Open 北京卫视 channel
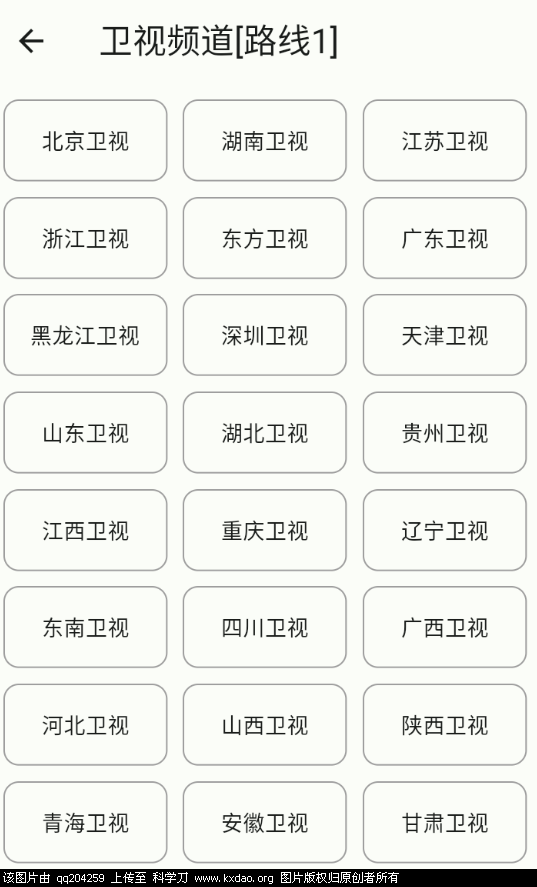The image size is (537, 887). coord(85,141)
